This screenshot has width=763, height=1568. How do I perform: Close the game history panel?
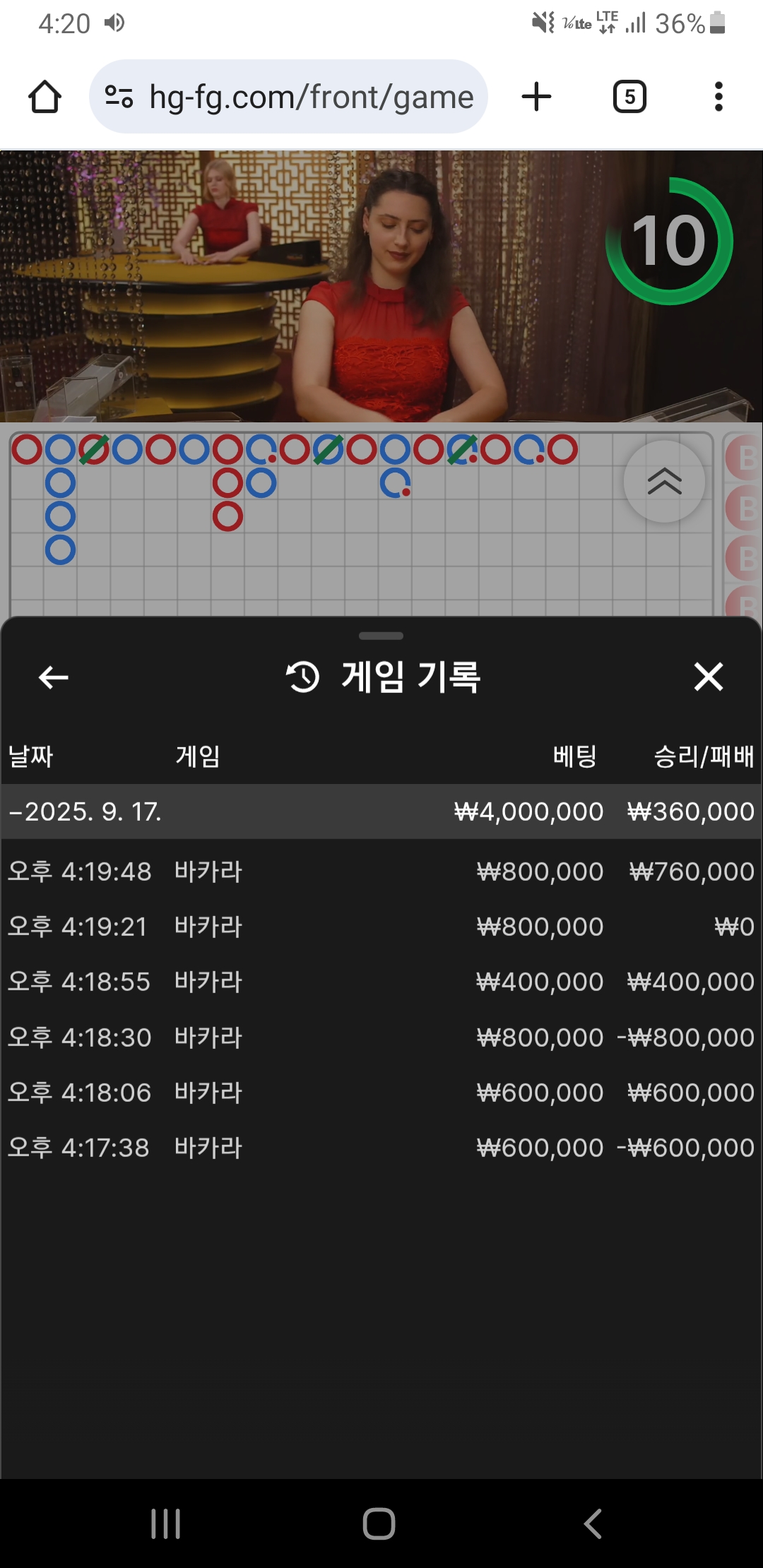(708, 677)
